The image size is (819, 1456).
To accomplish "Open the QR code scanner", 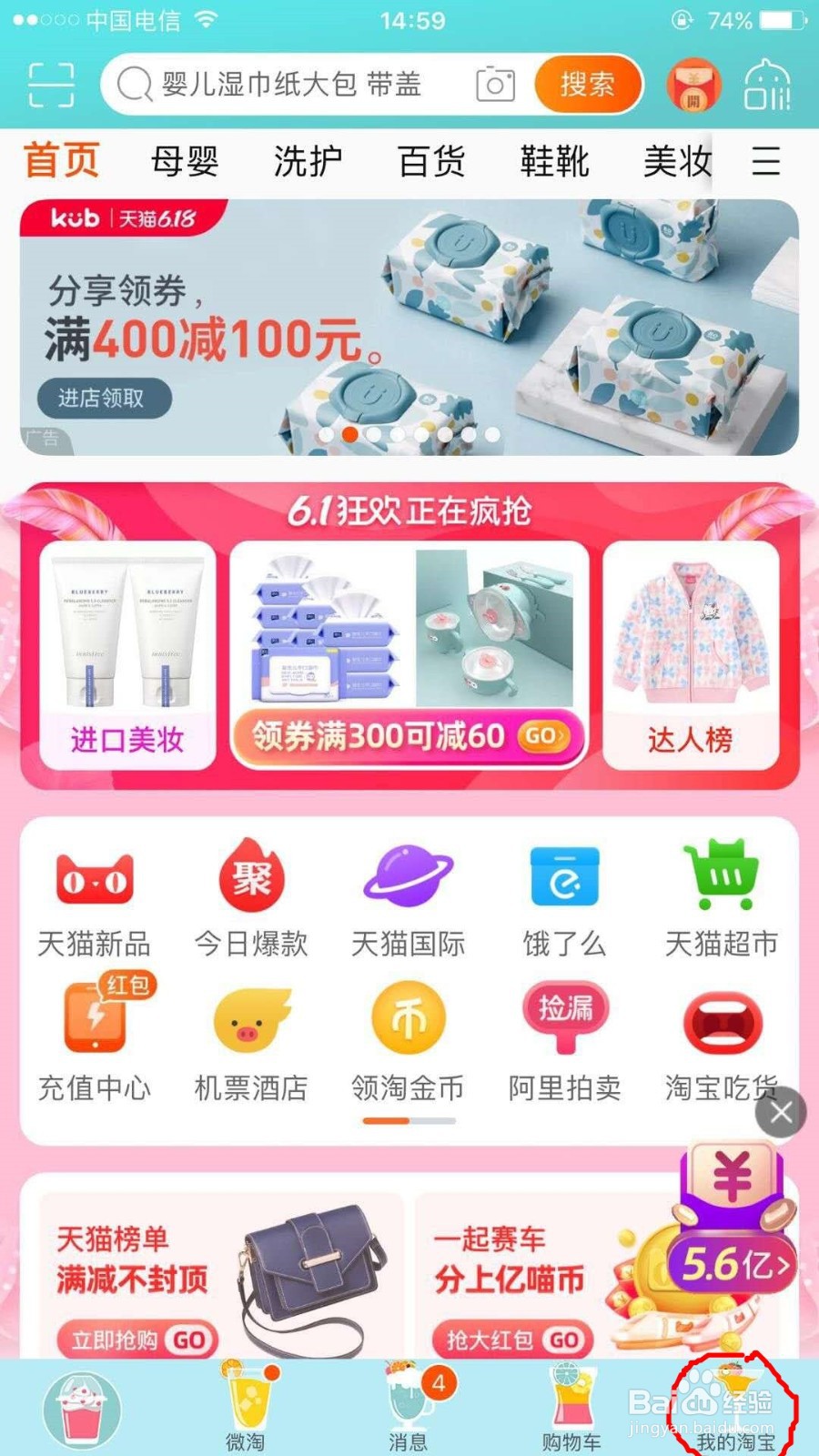I will [x=52, y=84].
